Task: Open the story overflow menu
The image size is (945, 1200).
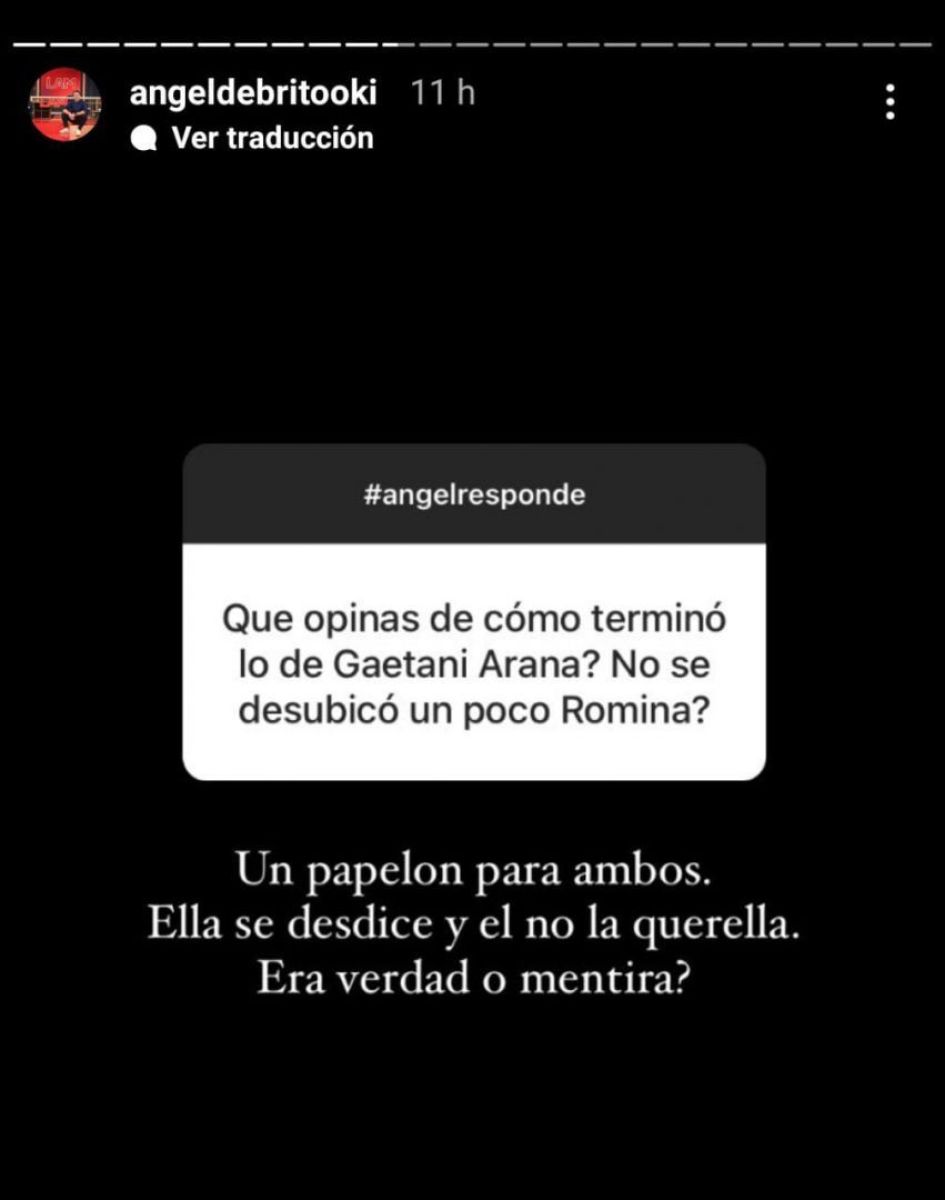Action: coord(890,102)
